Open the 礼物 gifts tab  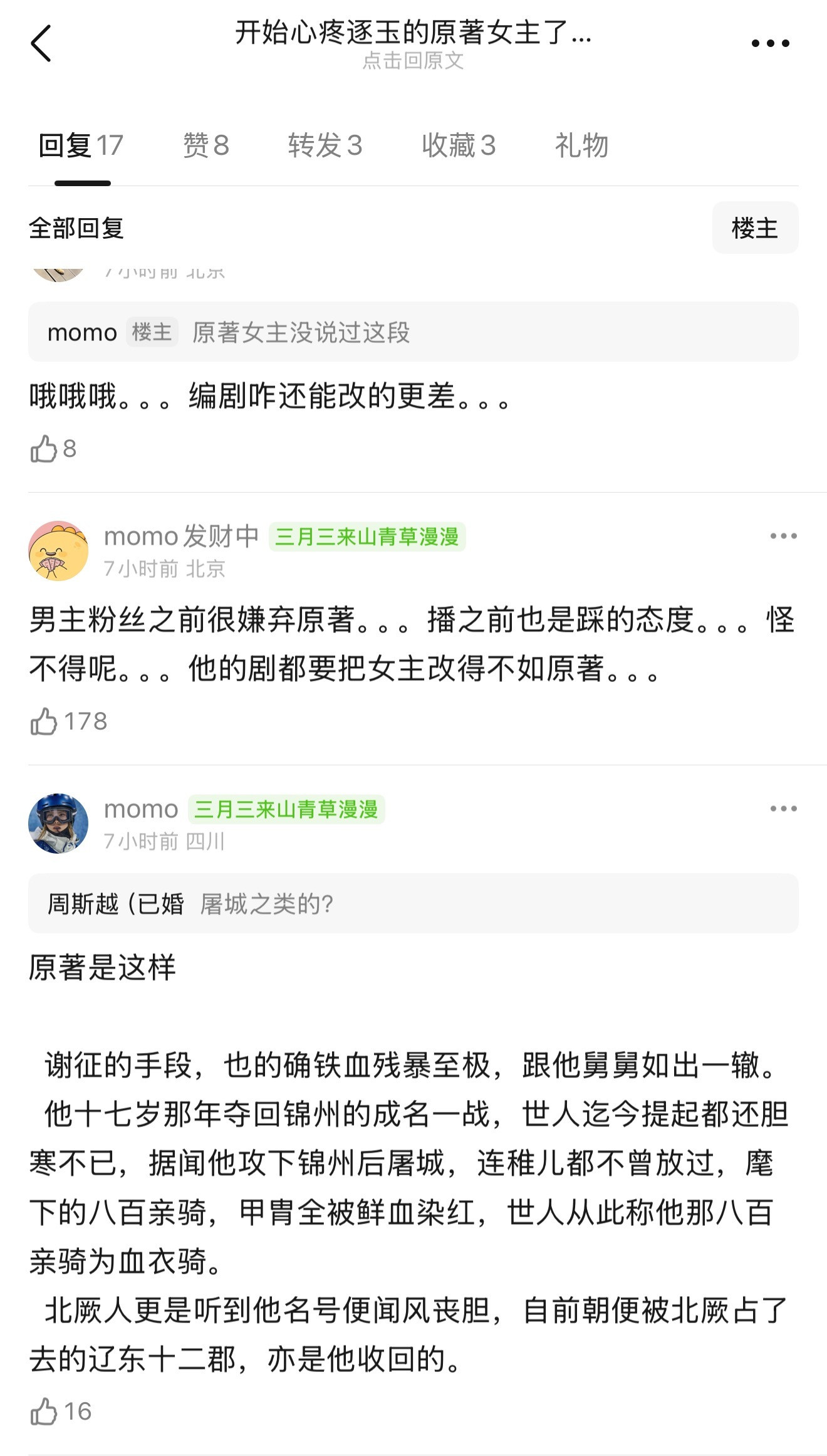click(x=581, y=146)
